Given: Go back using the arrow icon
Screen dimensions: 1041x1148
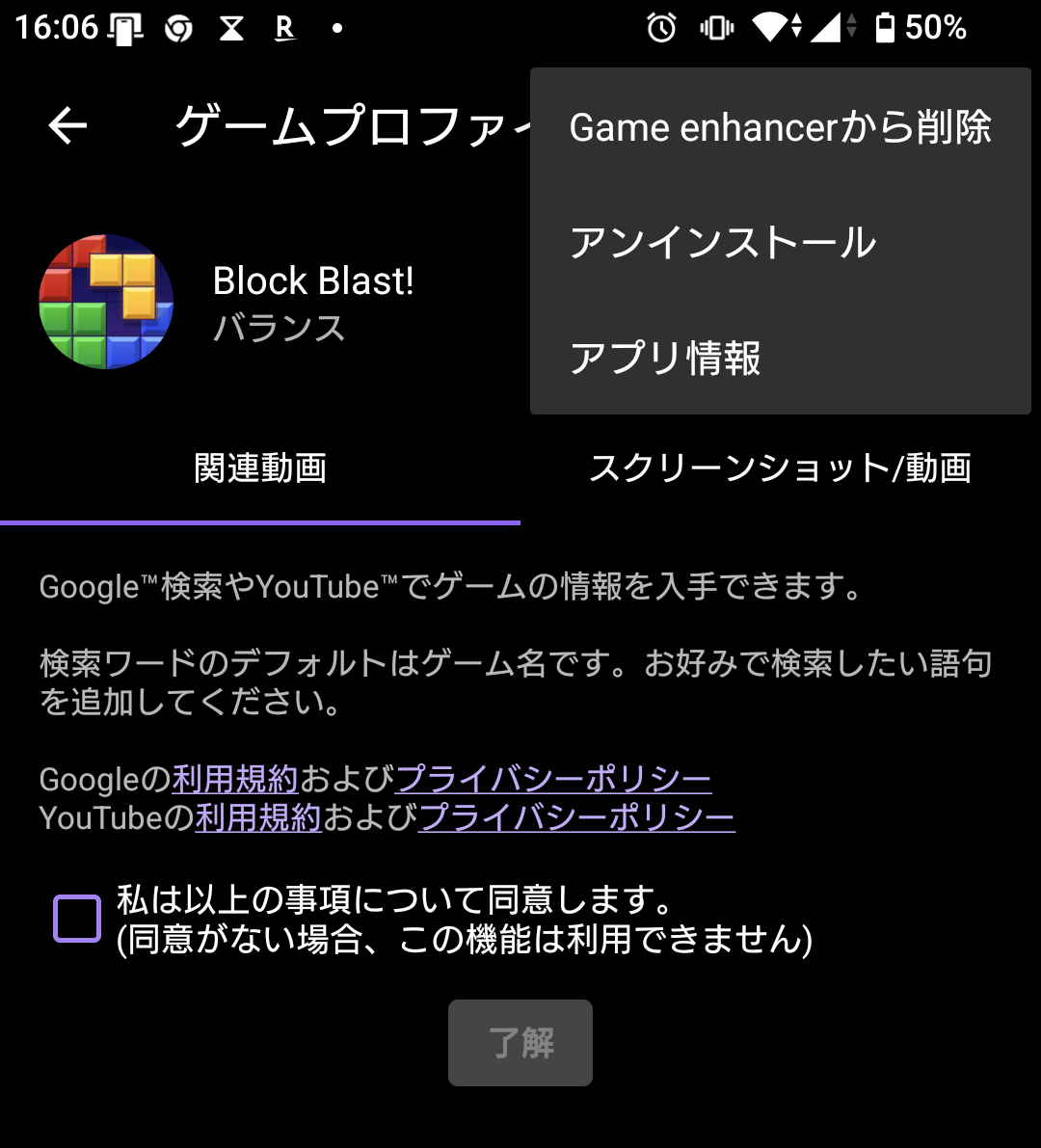Looking at the screenshot, I should [x=67, y=126].
